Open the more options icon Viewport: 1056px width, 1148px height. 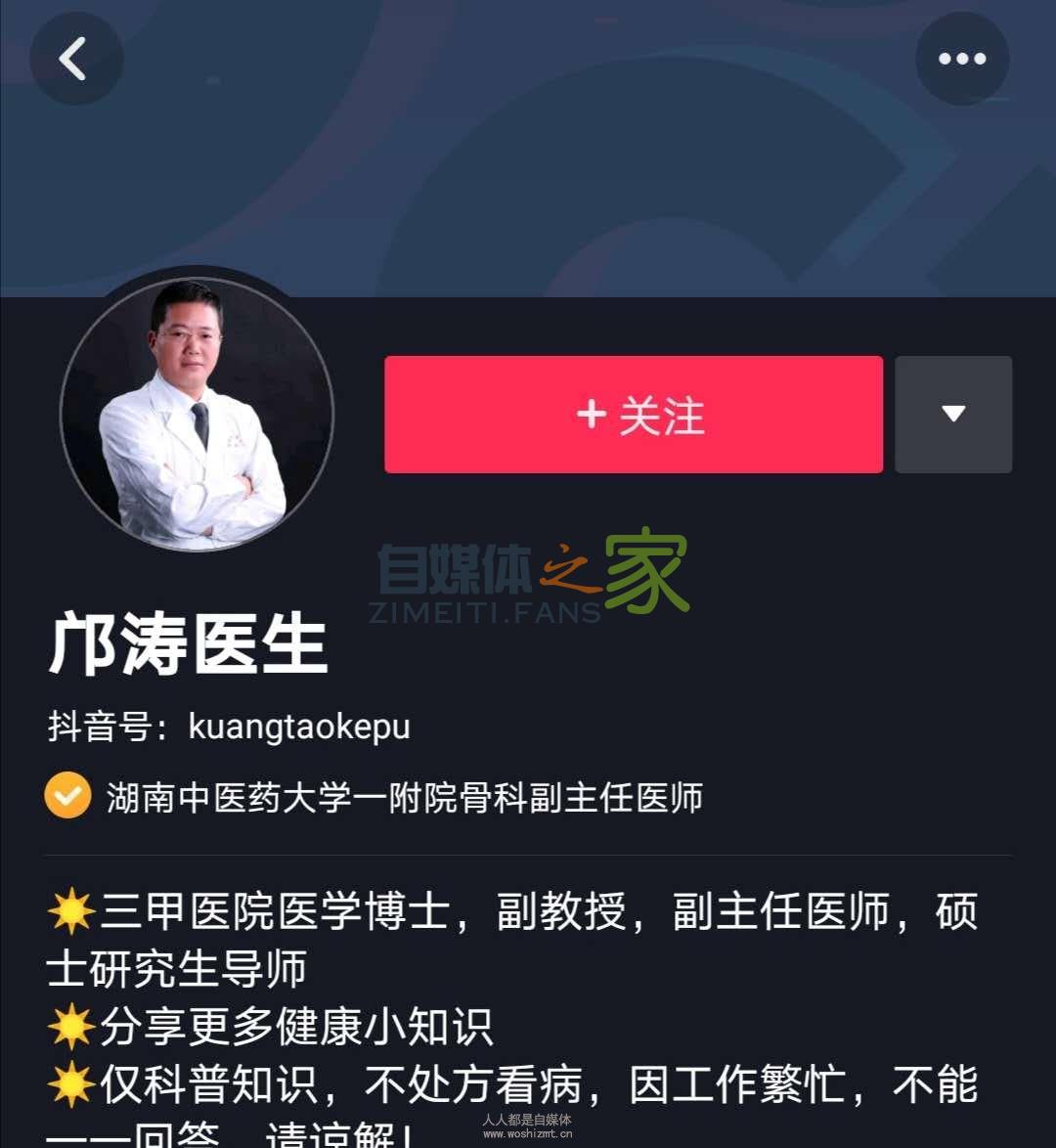pos(963,57)
